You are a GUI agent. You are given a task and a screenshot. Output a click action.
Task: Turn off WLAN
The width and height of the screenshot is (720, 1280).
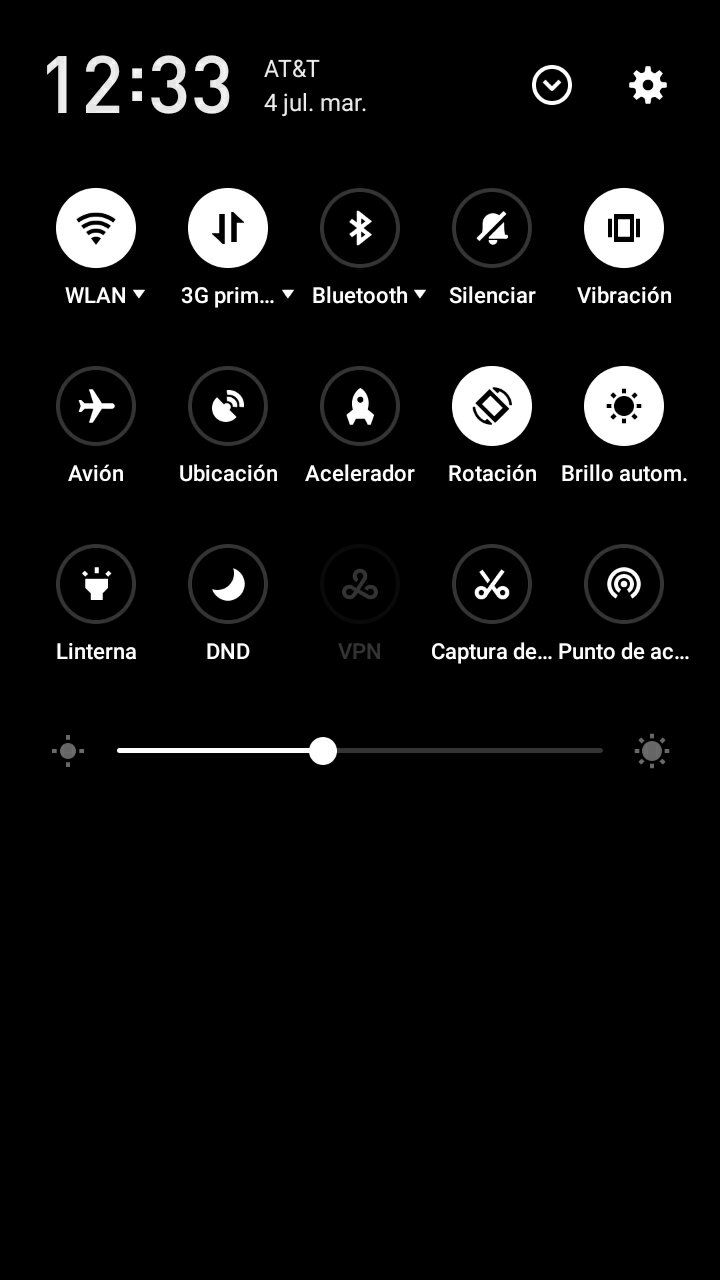tap(96, 228)
